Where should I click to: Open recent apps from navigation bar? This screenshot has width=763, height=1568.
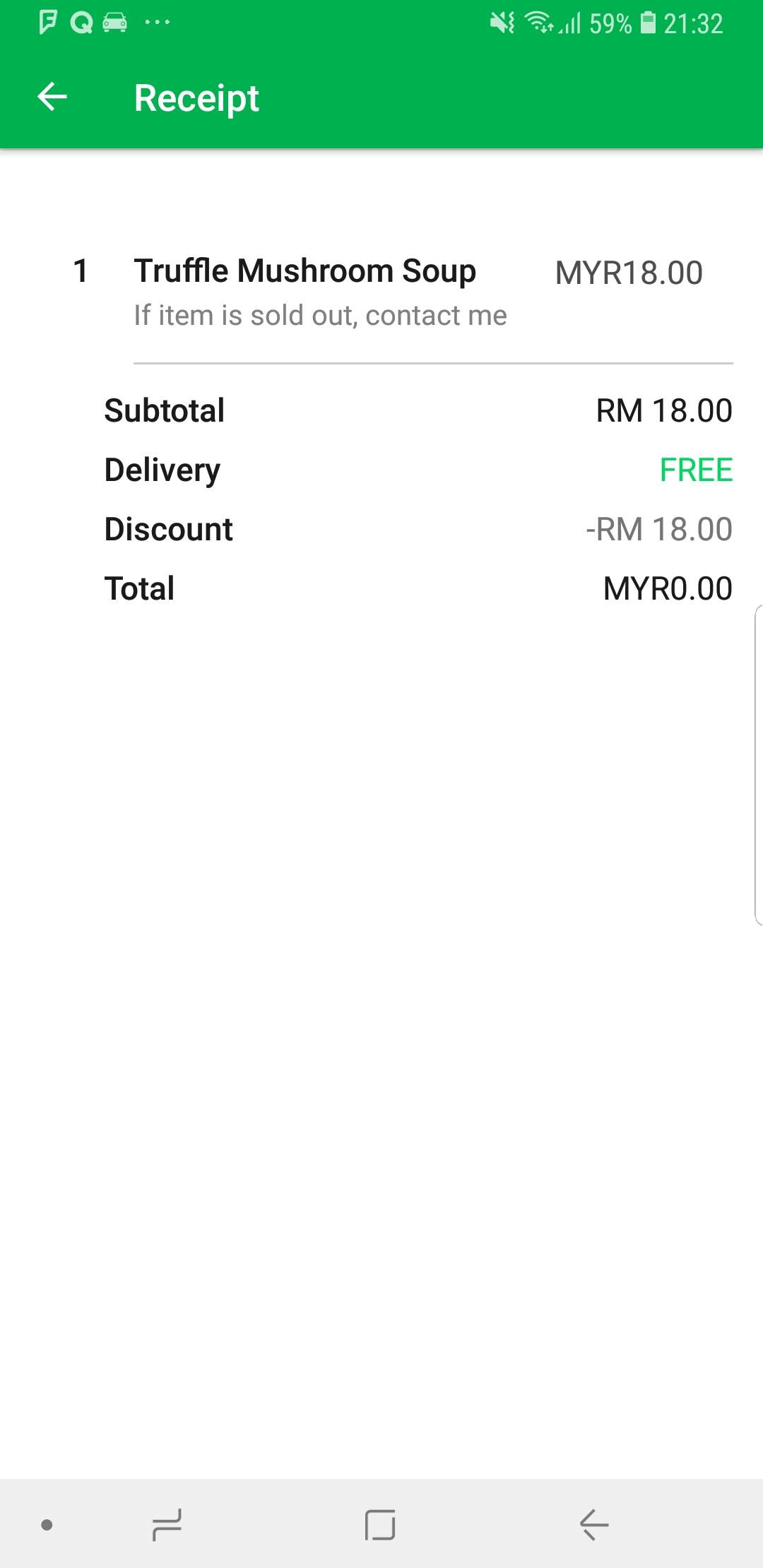[167, 1524]
